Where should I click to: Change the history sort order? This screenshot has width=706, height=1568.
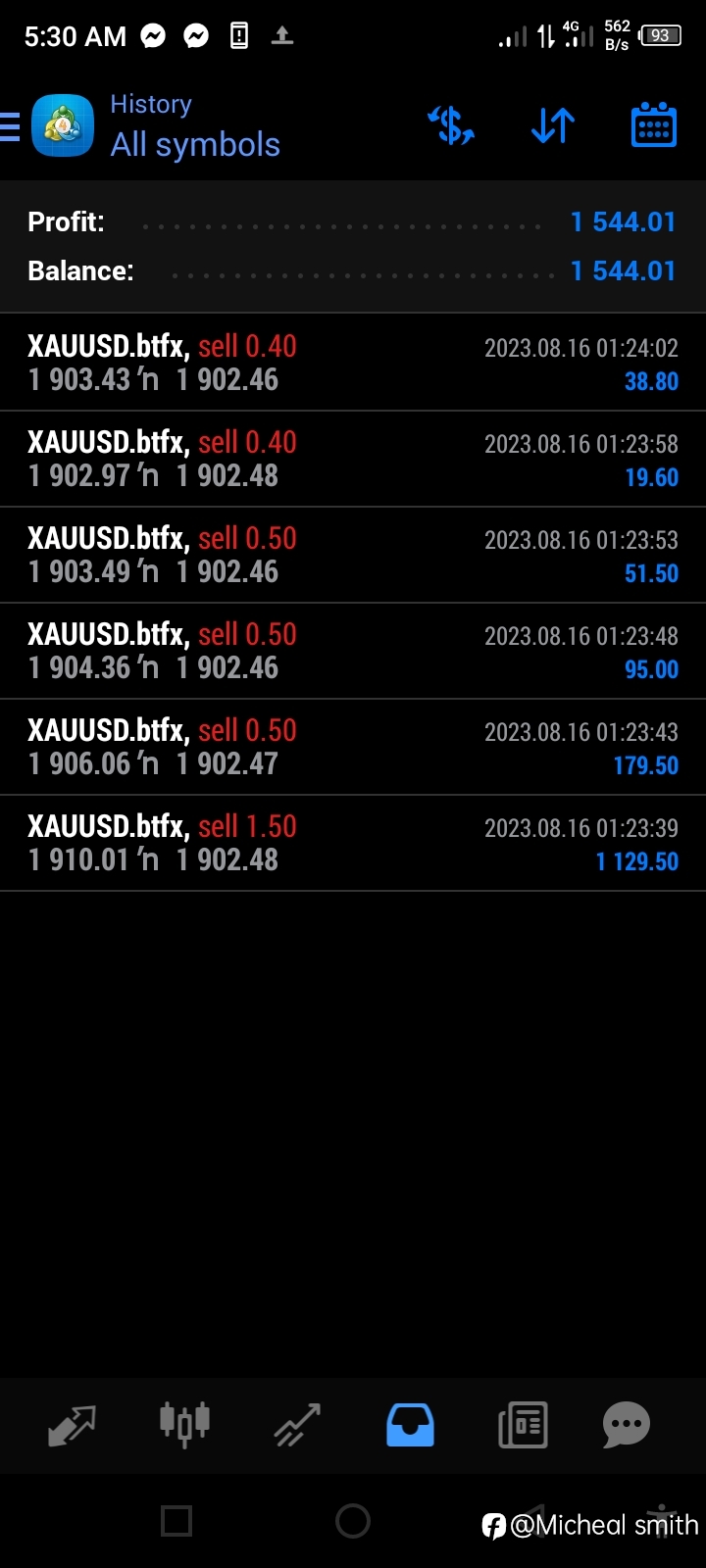coord(552,125)
